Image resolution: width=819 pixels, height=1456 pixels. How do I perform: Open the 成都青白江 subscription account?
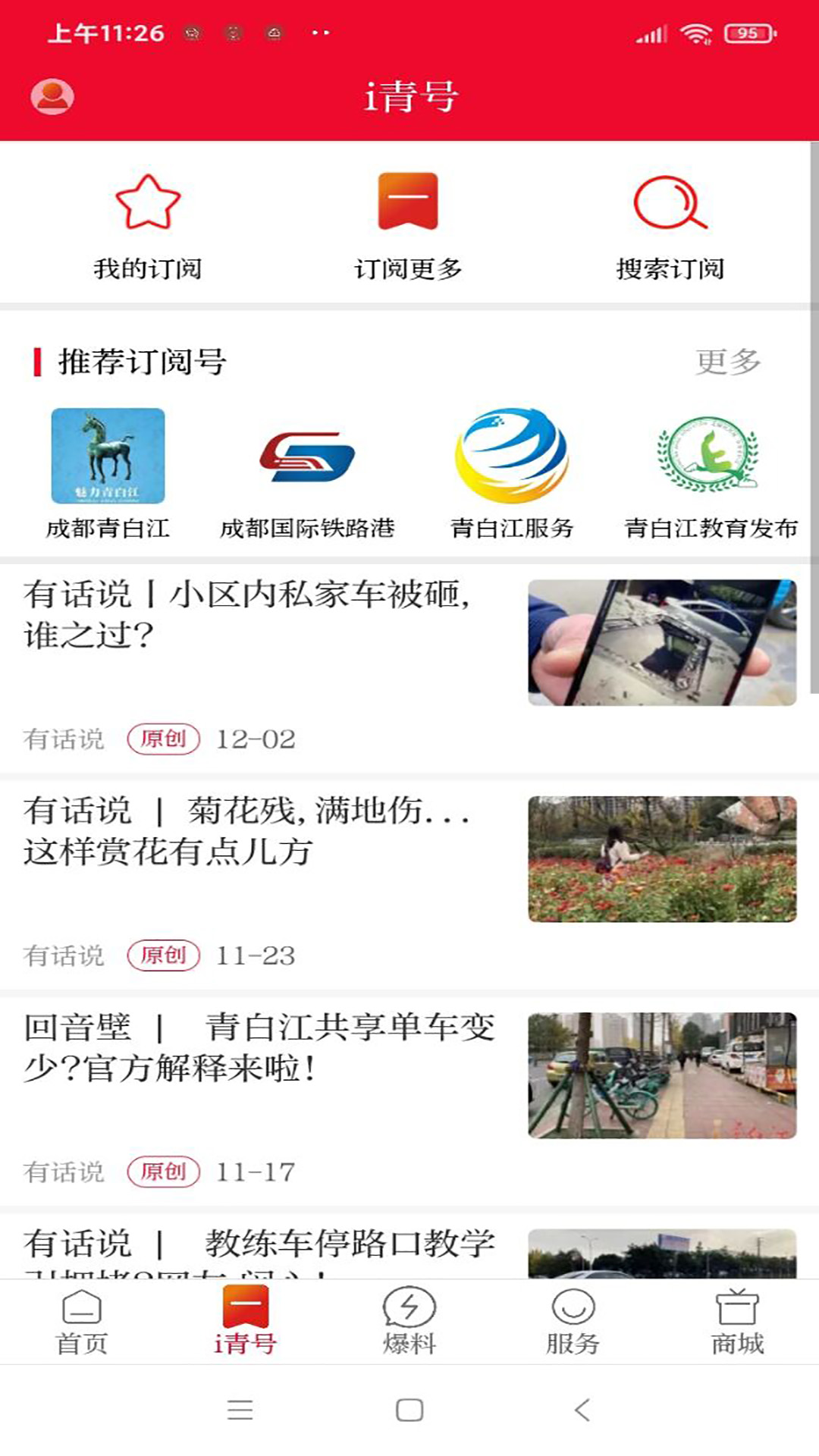pos(108,473)
